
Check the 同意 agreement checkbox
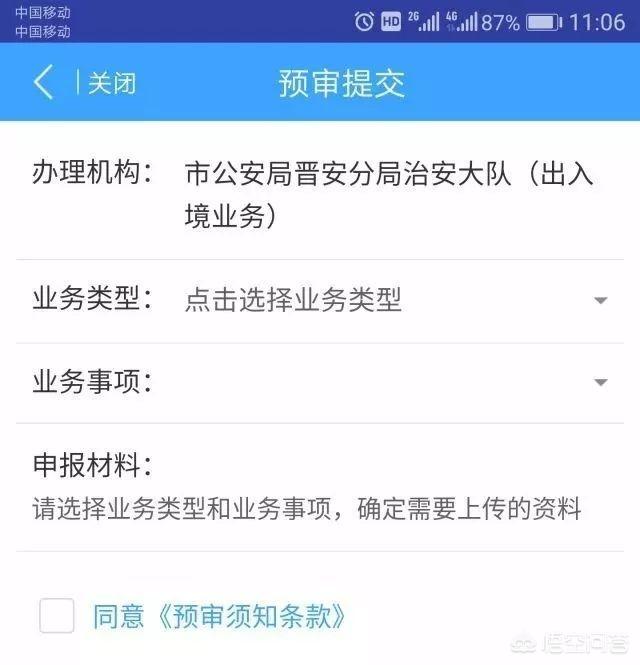coord(57,615)
